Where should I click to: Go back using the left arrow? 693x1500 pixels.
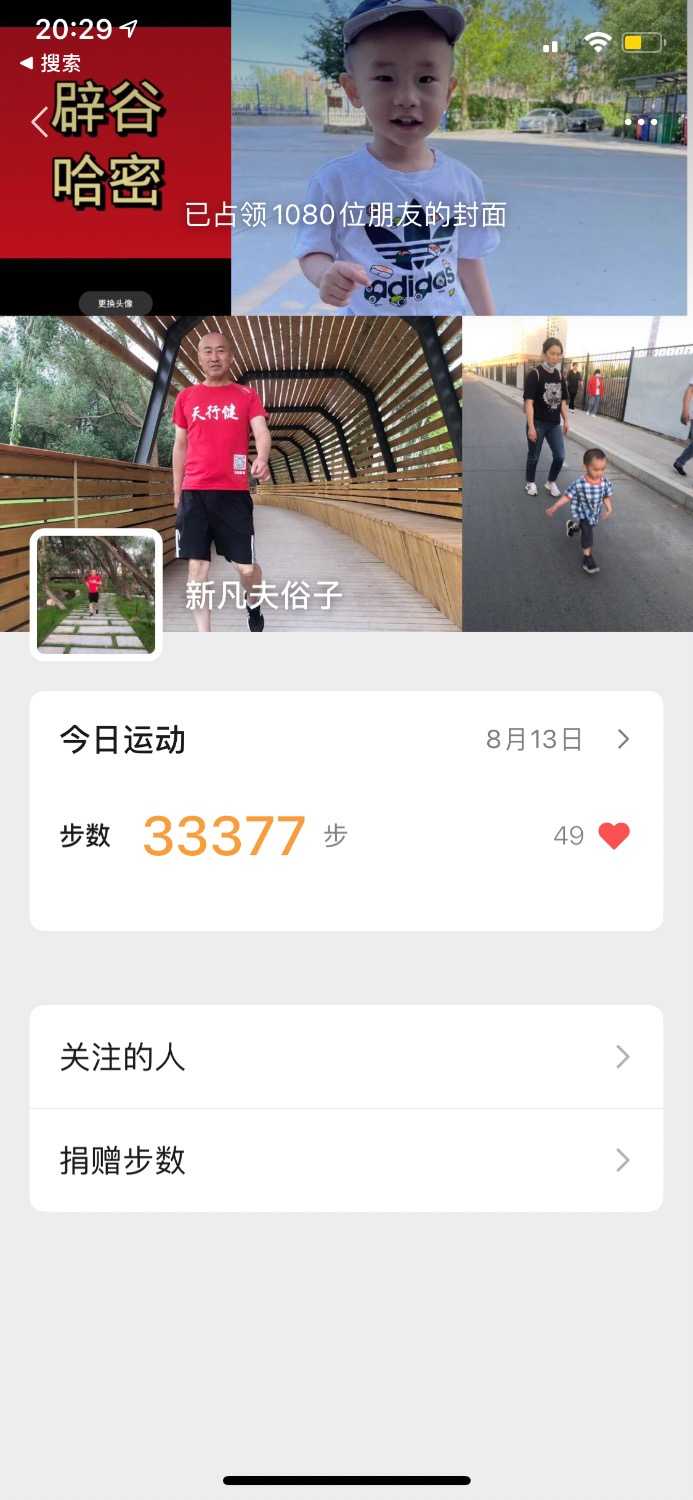[40, 122]
